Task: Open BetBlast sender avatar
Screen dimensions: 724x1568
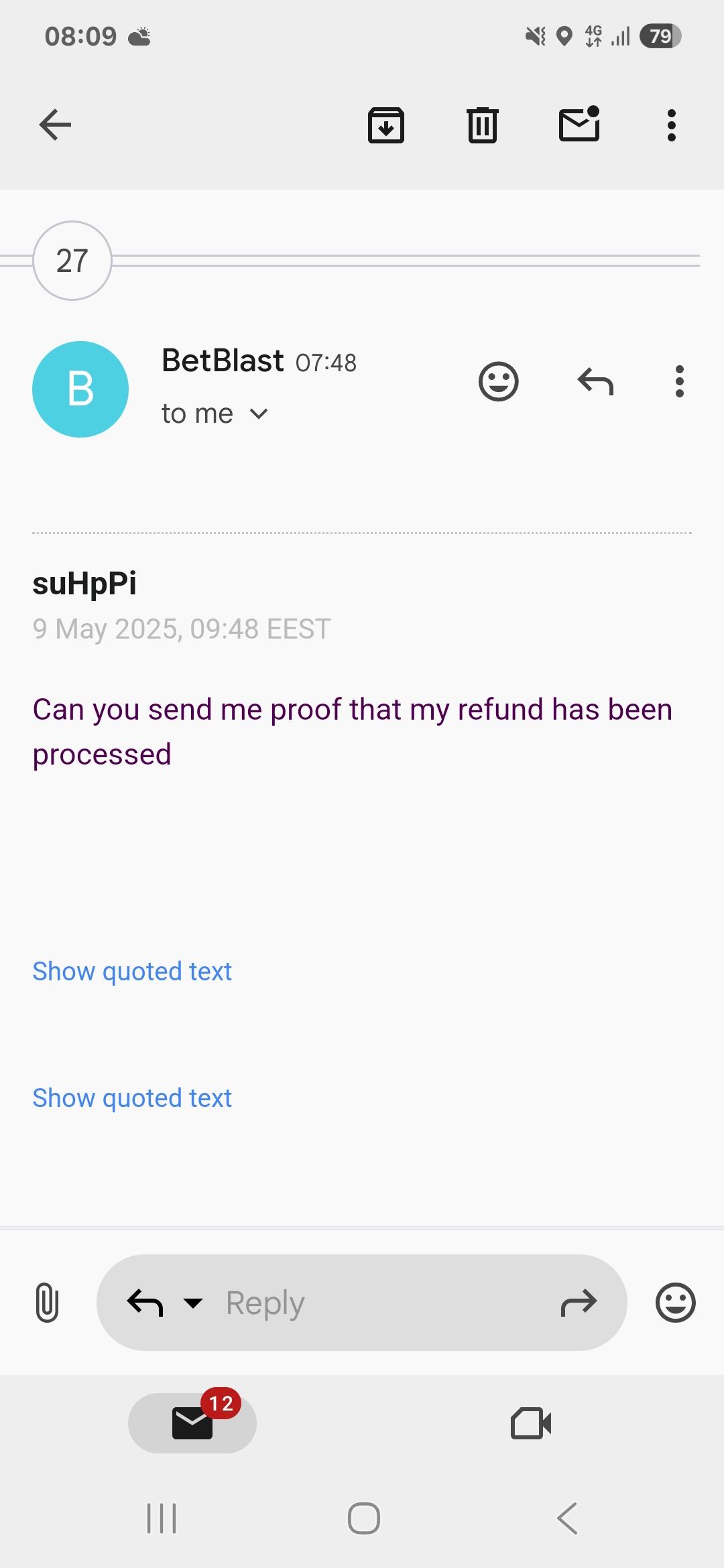Action: 80,389
